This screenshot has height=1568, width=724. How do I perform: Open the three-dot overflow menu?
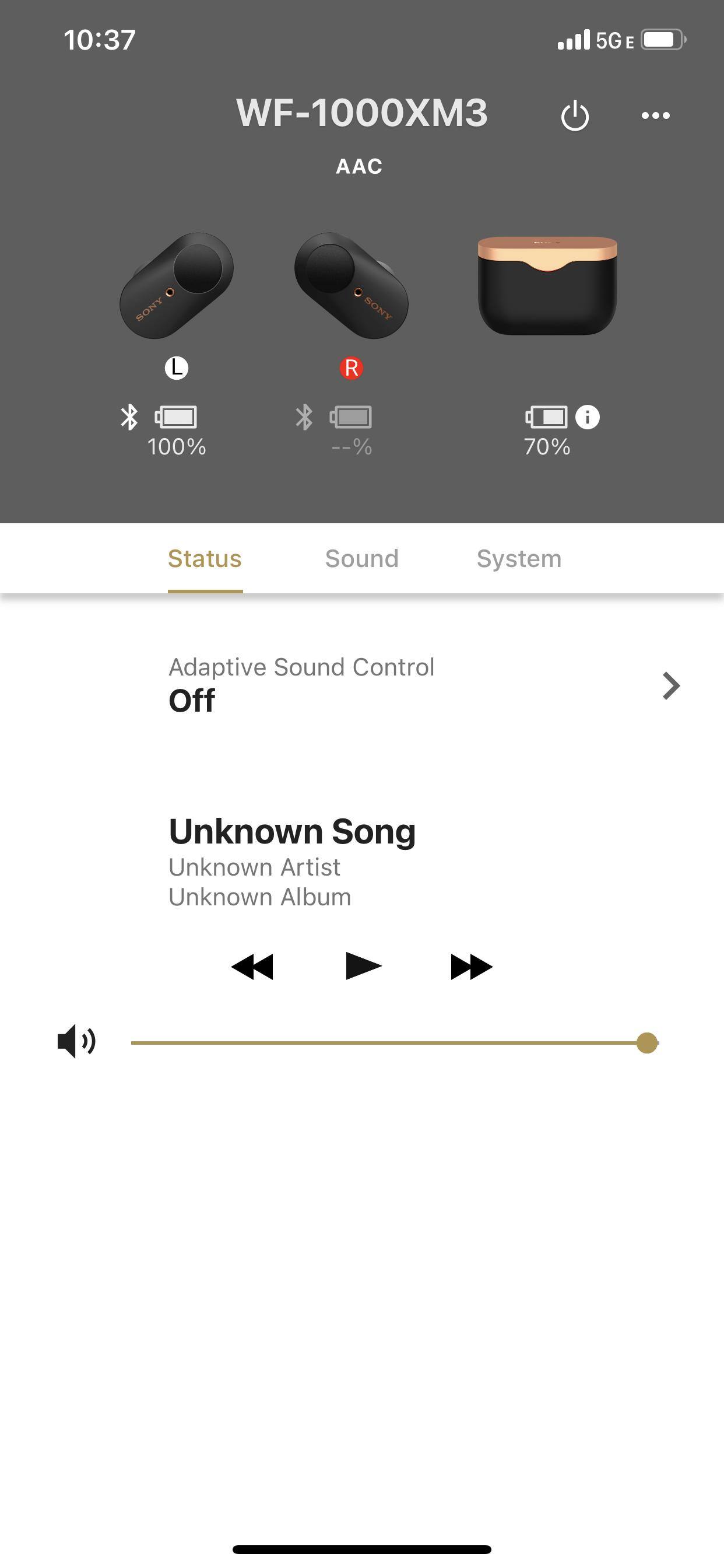click(x=655, y=116)
